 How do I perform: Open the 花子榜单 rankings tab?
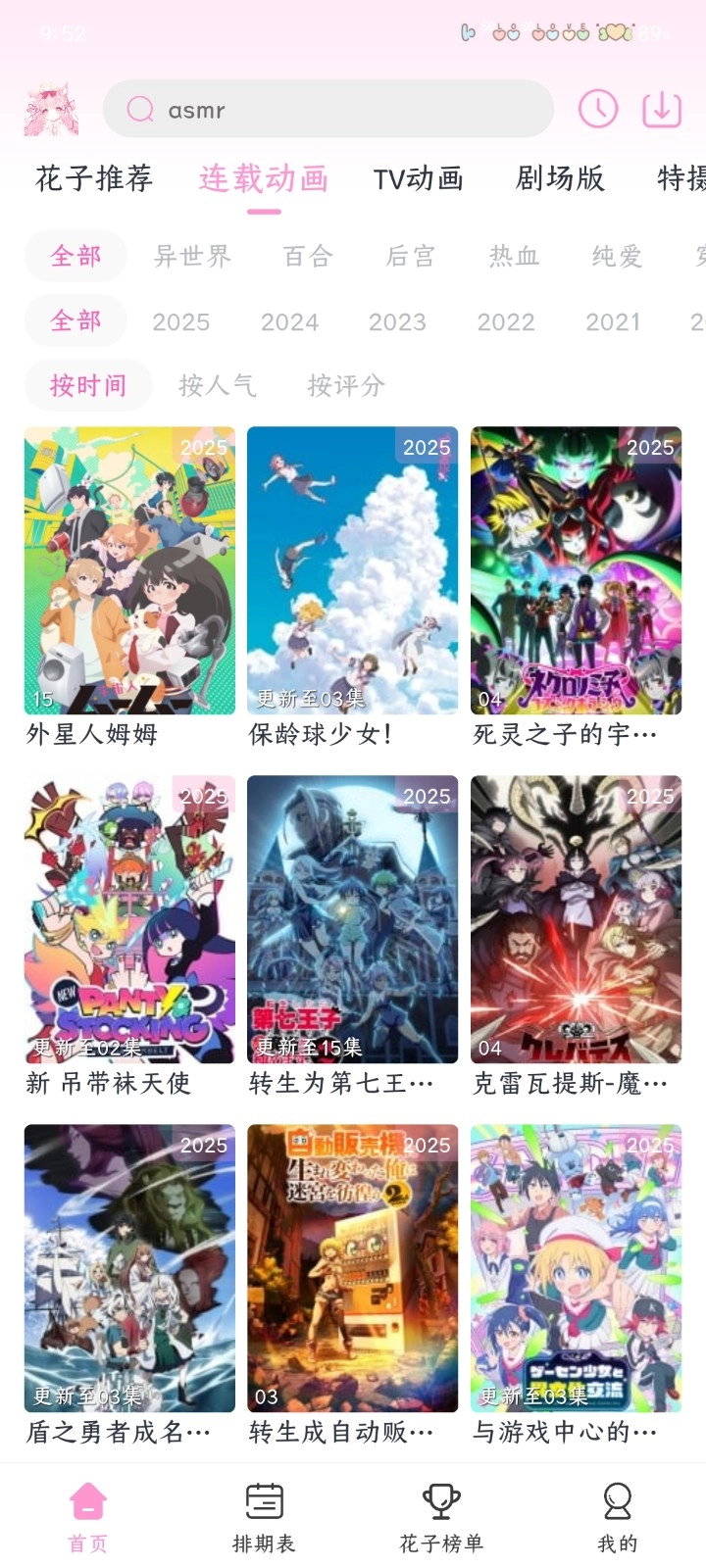coord(441,1517)
